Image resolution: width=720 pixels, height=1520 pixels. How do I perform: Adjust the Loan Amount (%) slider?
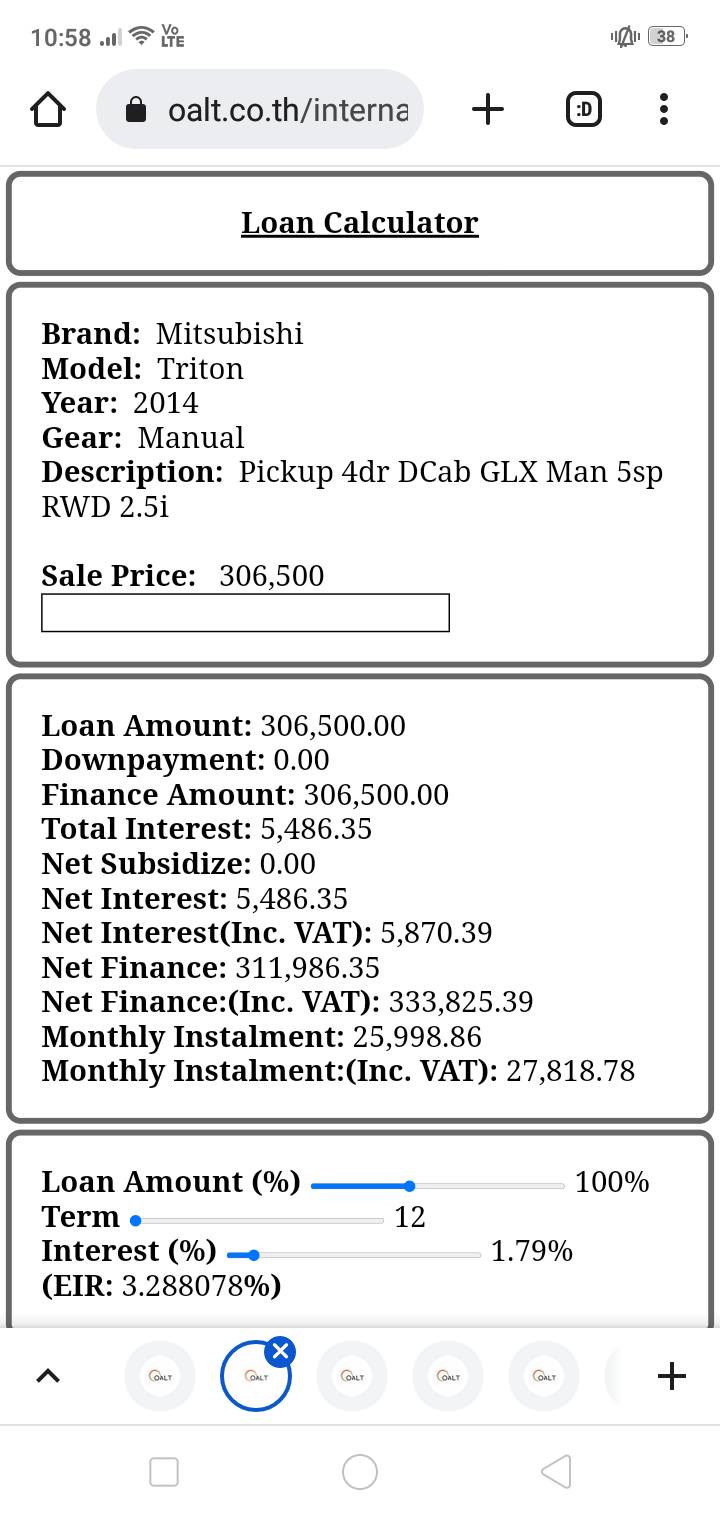[410, 1186]
